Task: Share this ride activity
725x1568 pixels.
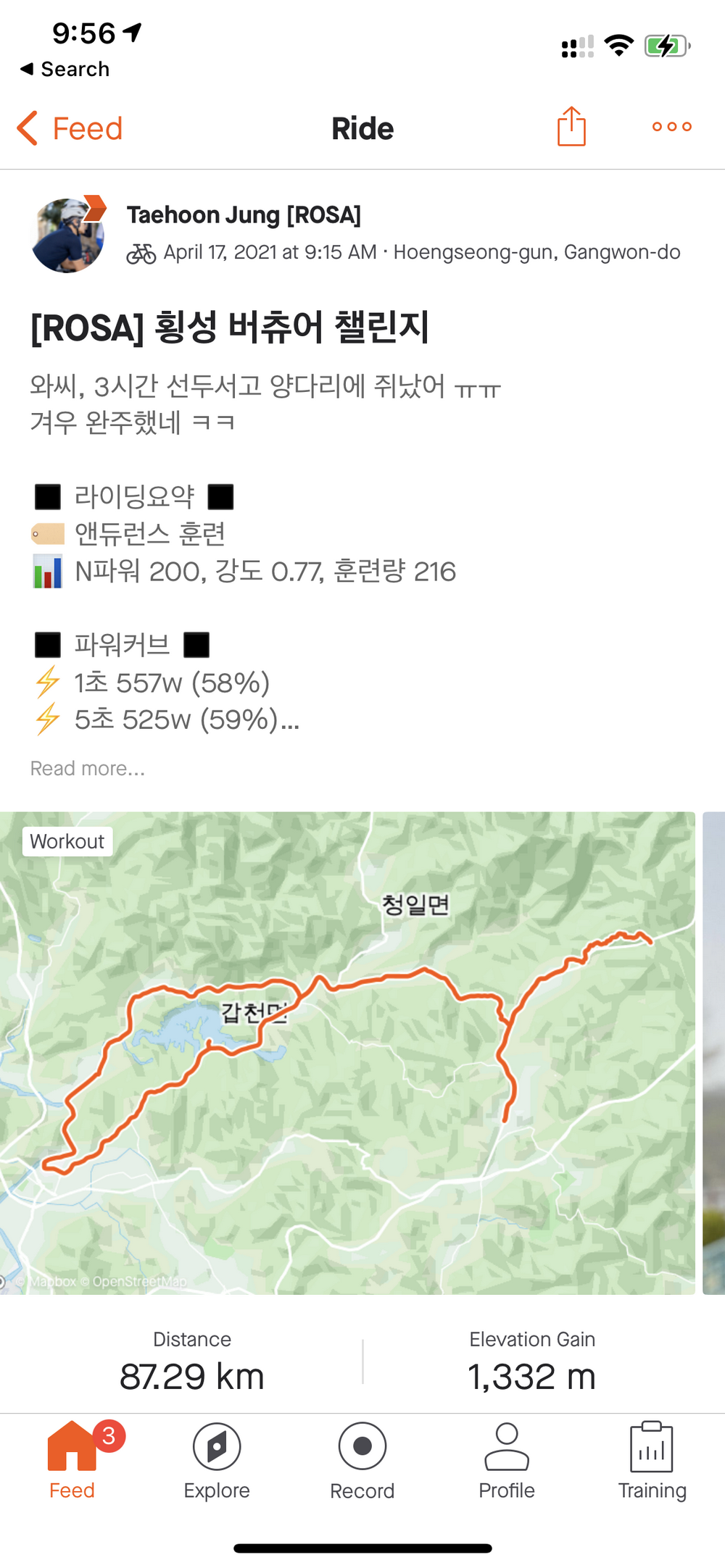Action: click(571, 127)
